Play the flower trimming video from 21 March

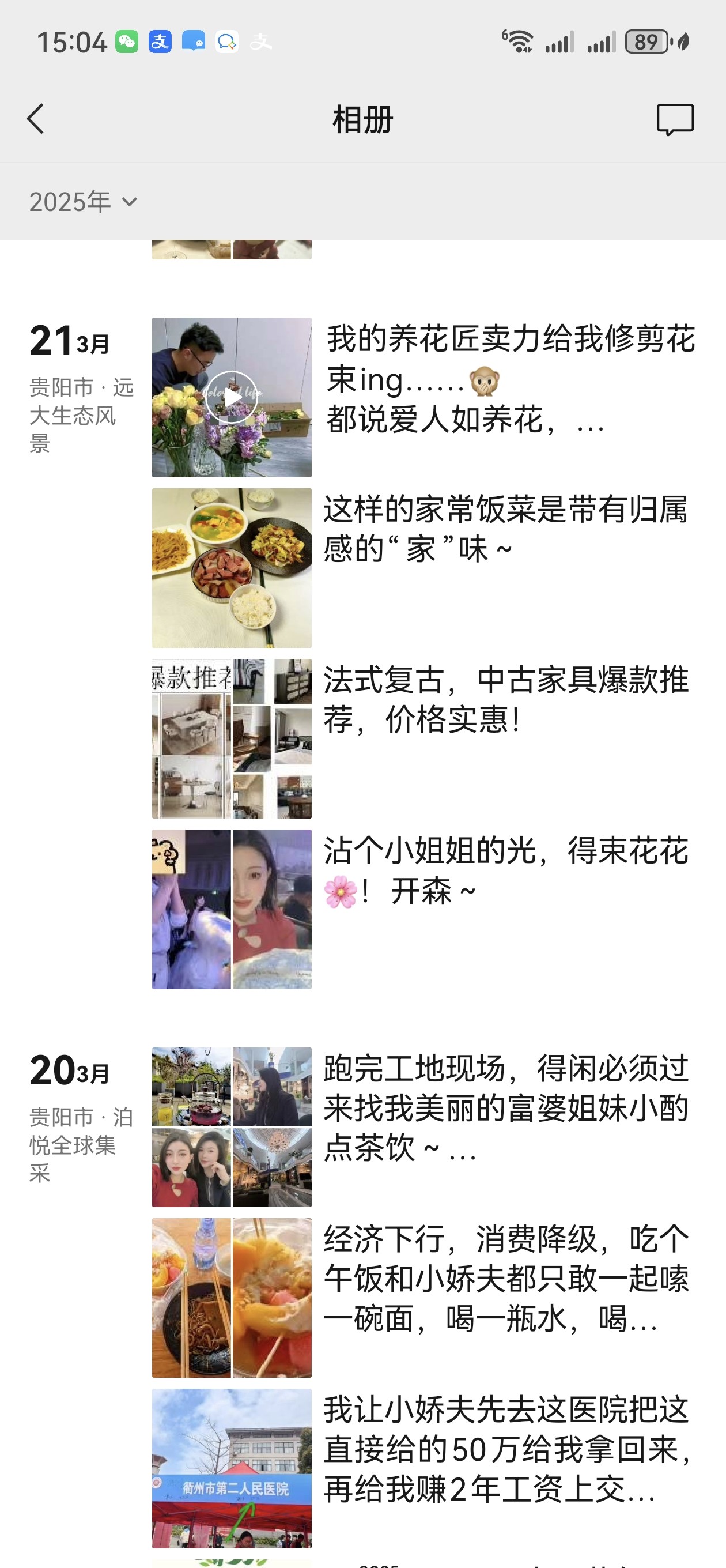[x=232, y=398]
